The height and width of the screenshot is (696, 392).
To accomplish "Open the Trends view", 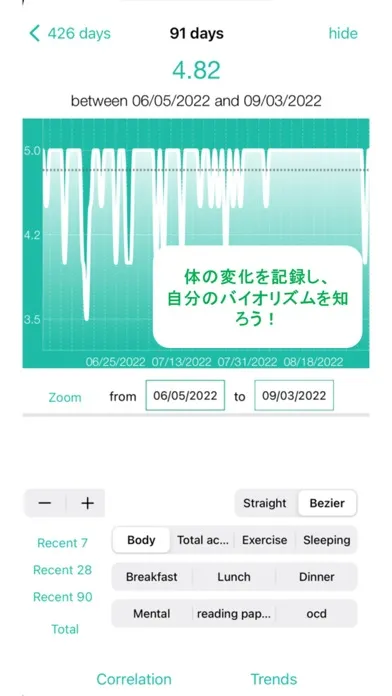I will click(274, 679).
